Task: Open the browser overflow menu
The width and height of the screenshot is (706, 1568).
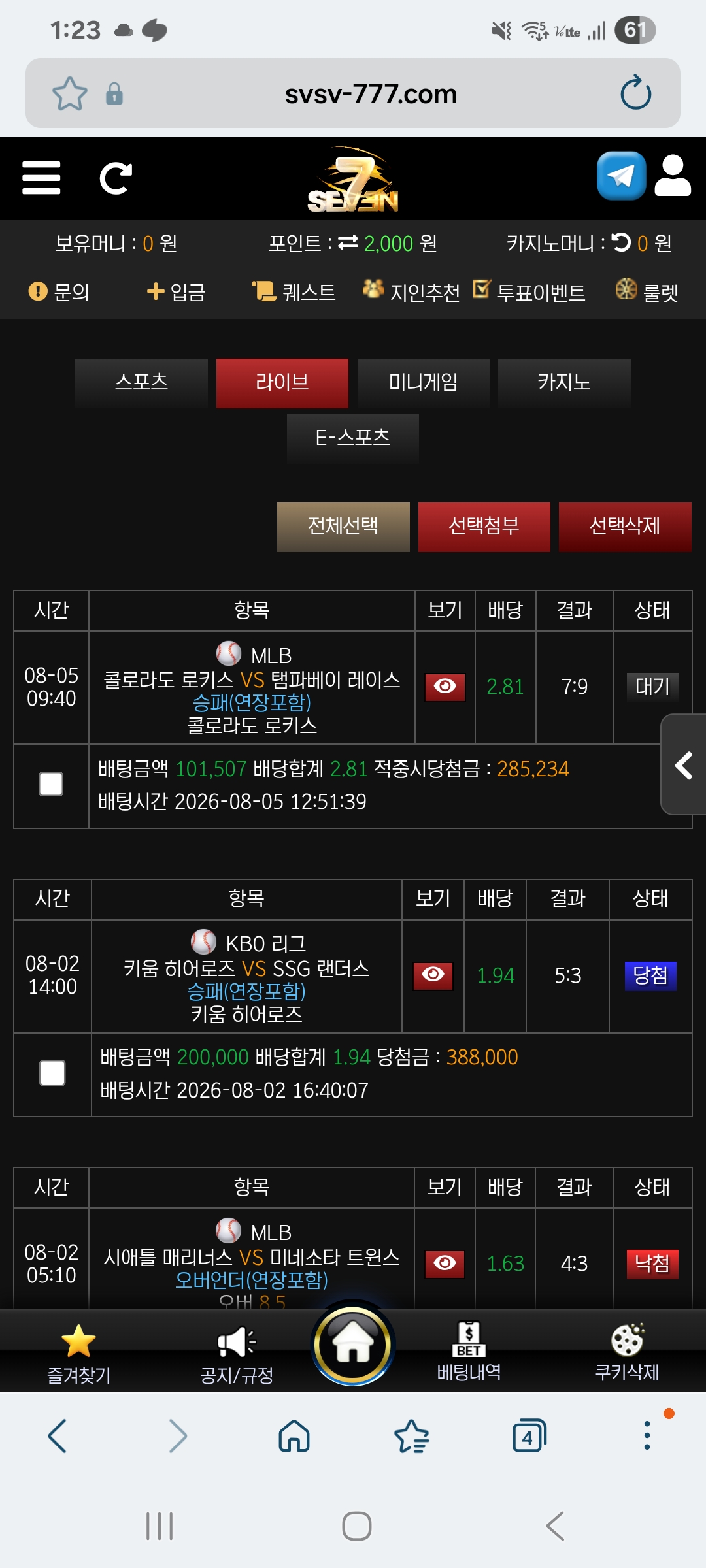Action: 647,1435
